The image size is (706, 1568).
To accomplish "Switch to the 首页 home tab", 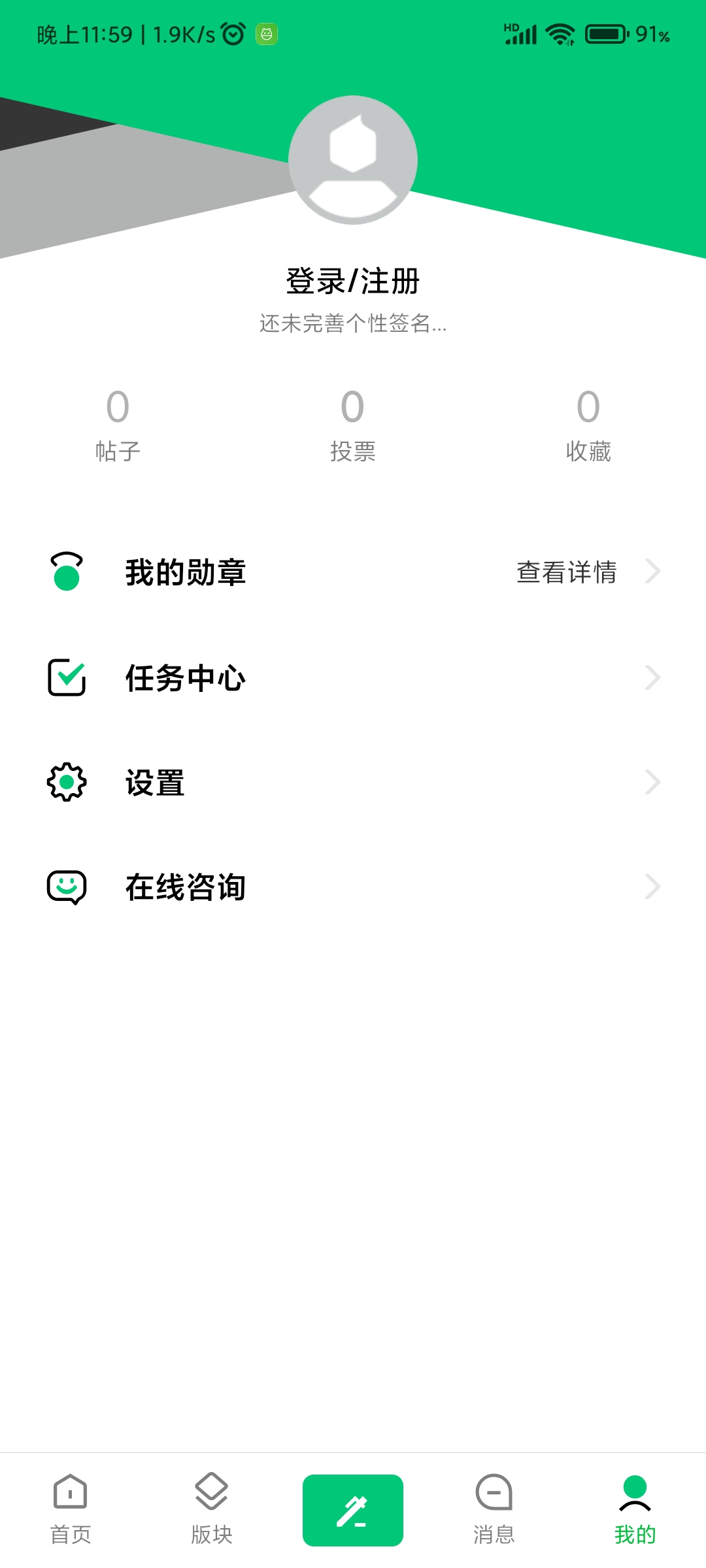I will click(71, 1509).
